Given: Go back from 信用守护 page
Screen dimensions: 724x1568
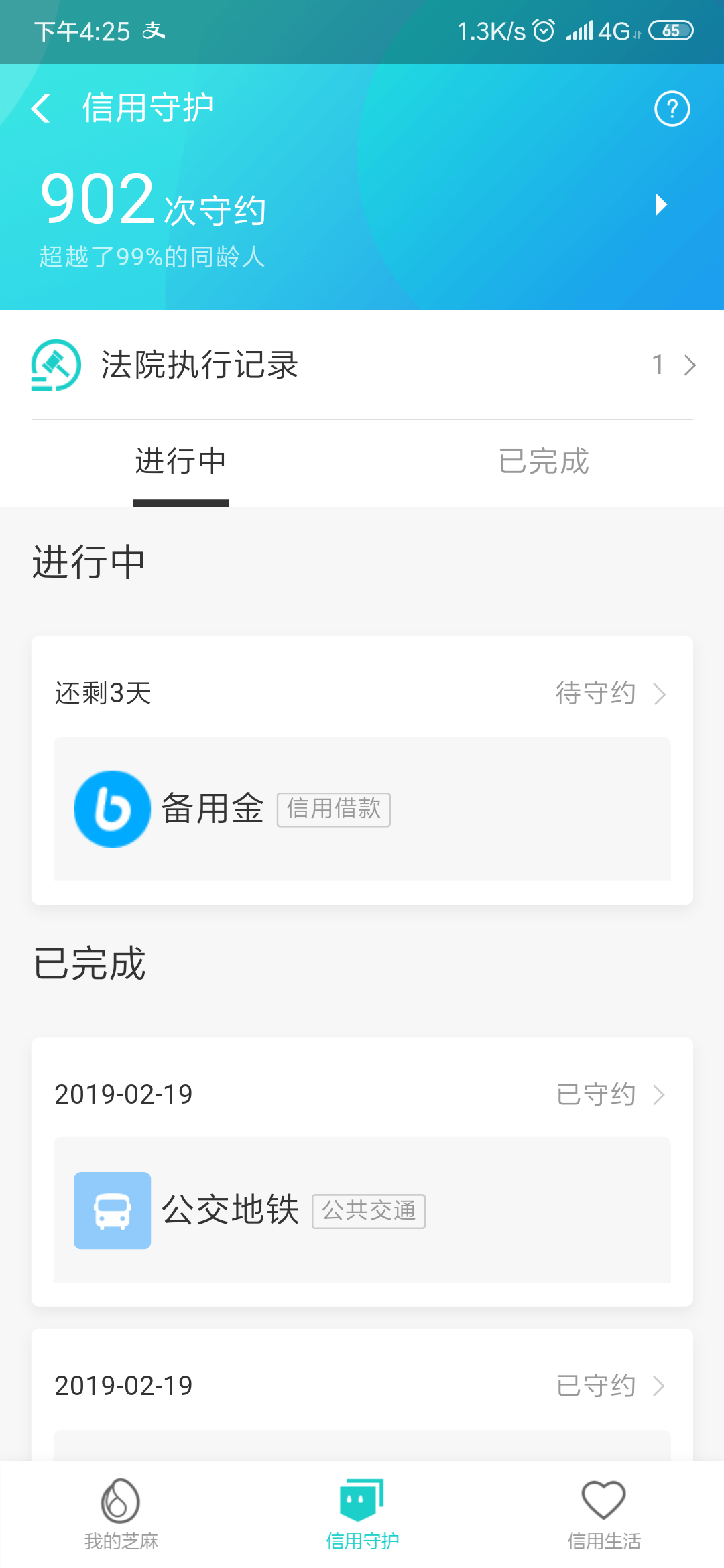Looking at the screenshot, I should (x=42, y=109).
